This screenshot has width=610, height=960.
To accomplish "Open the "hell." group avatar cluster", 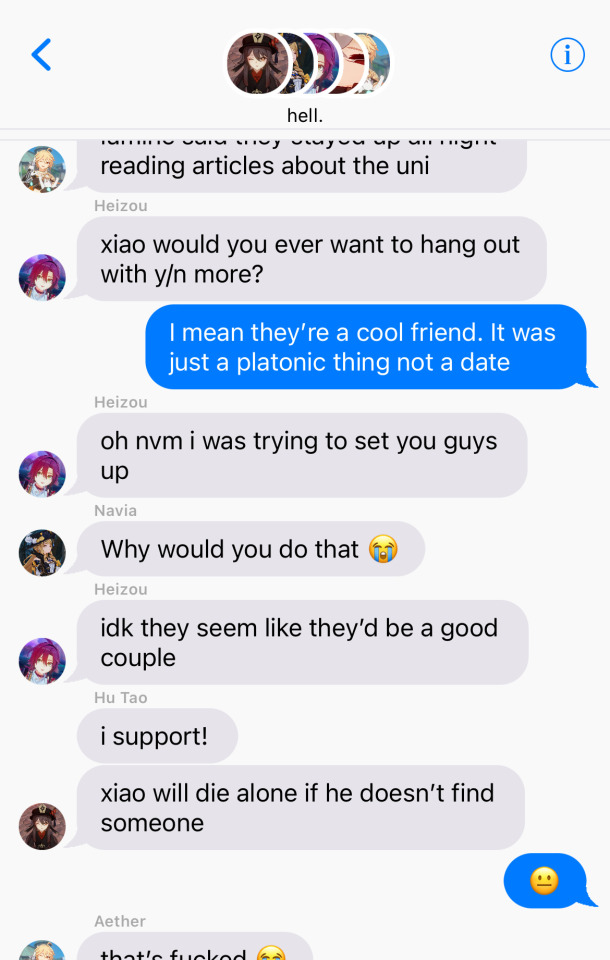I will click(x=306, y=63).
